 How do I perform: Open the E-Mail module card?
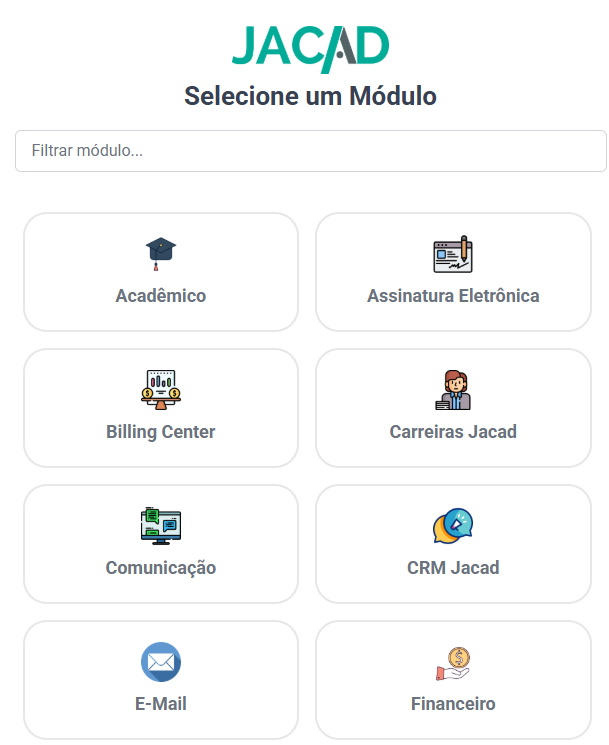click(161, 680)
